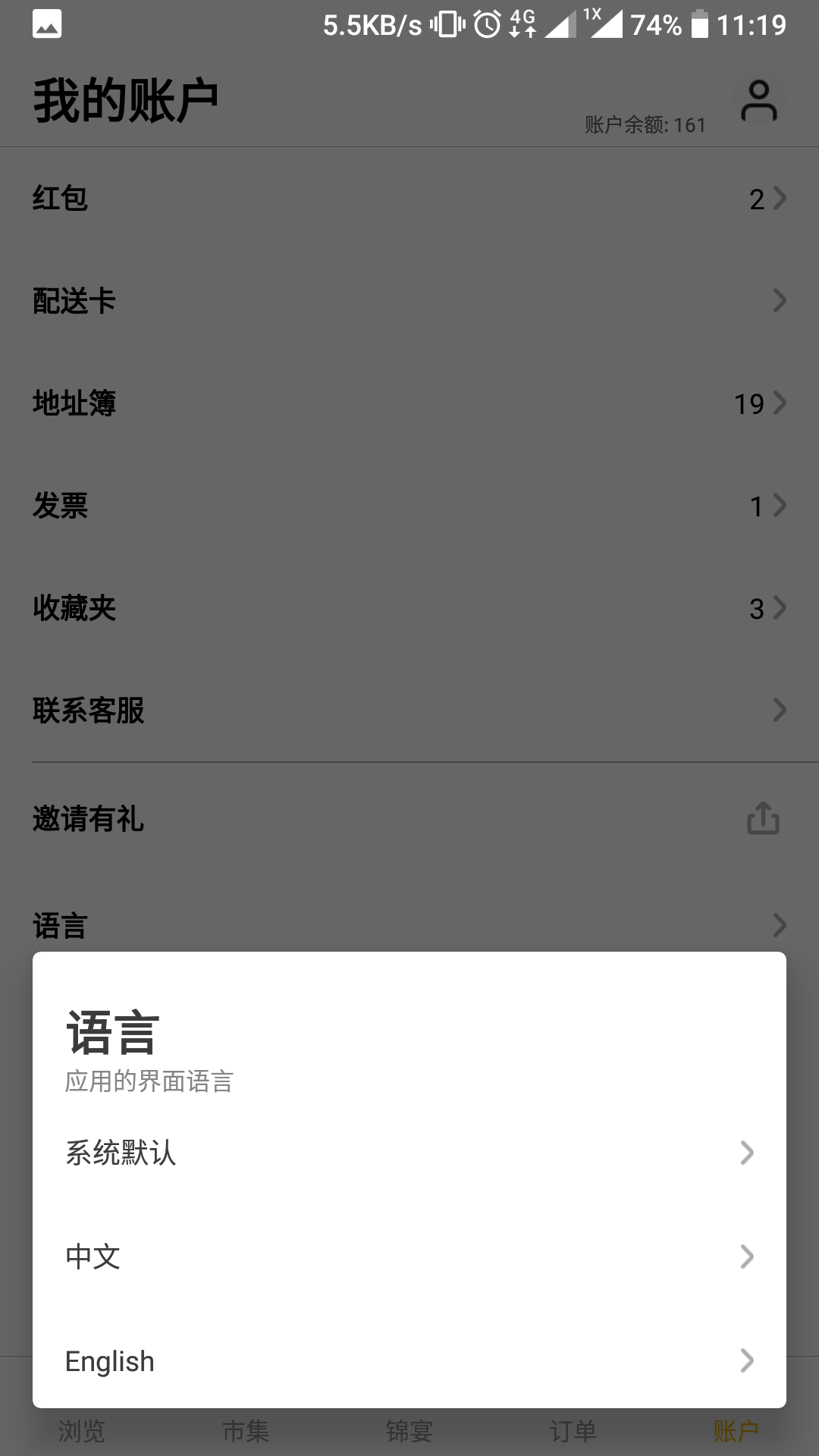Screen dimensions: 819x1456
Task: Choose 中文 as the interface language
Action: pos(409,1257)
